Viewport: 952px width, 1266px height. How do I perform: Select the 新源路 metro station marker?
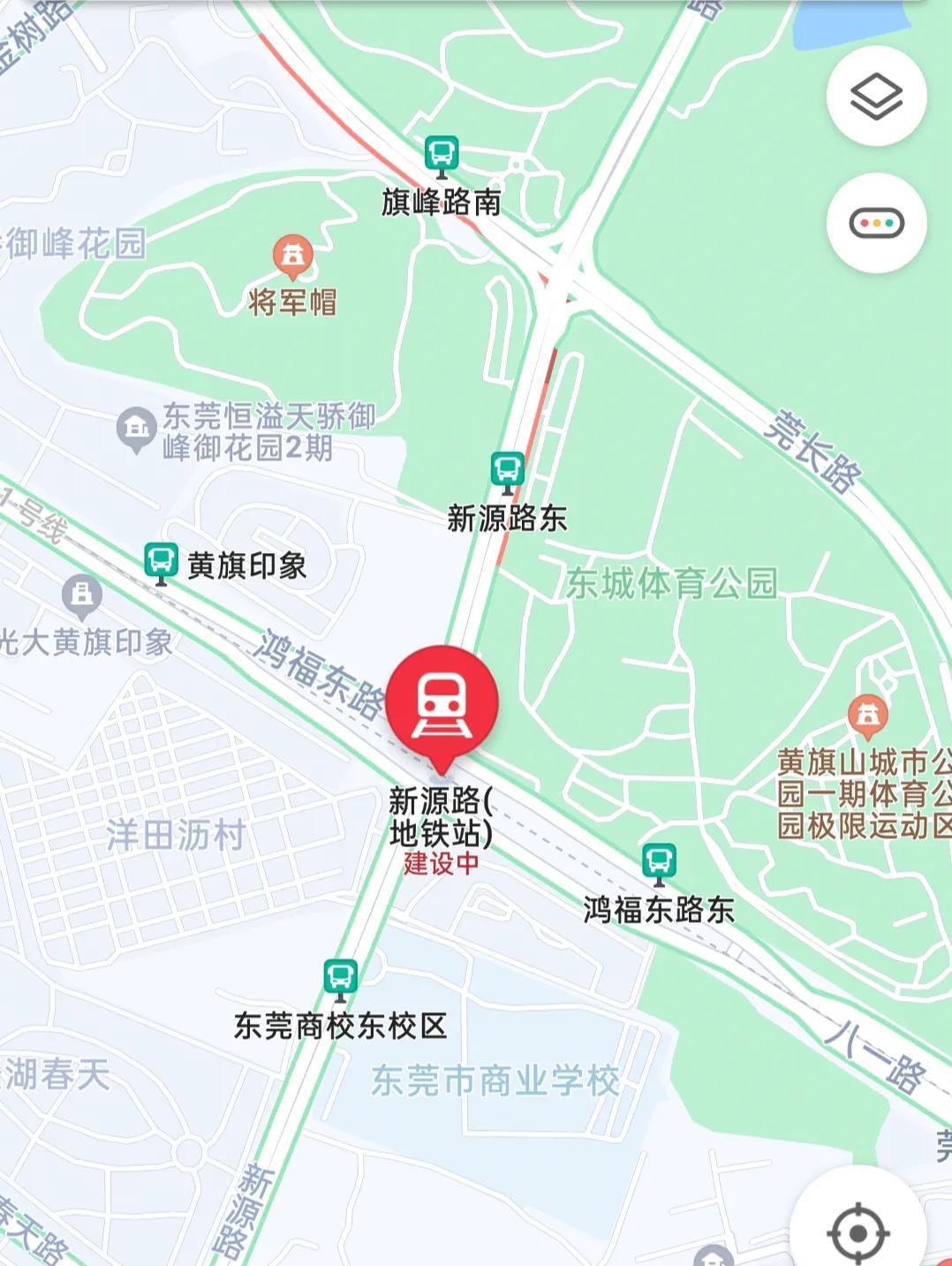(442, 704)
